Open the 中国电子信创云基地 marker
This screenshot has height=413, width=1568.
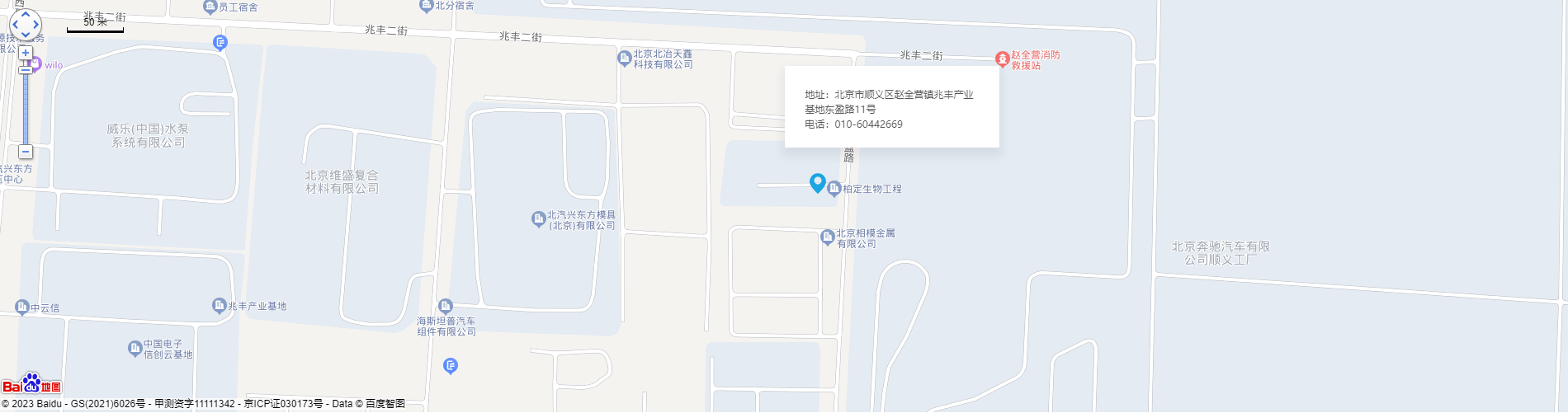[x=135, y=349]
